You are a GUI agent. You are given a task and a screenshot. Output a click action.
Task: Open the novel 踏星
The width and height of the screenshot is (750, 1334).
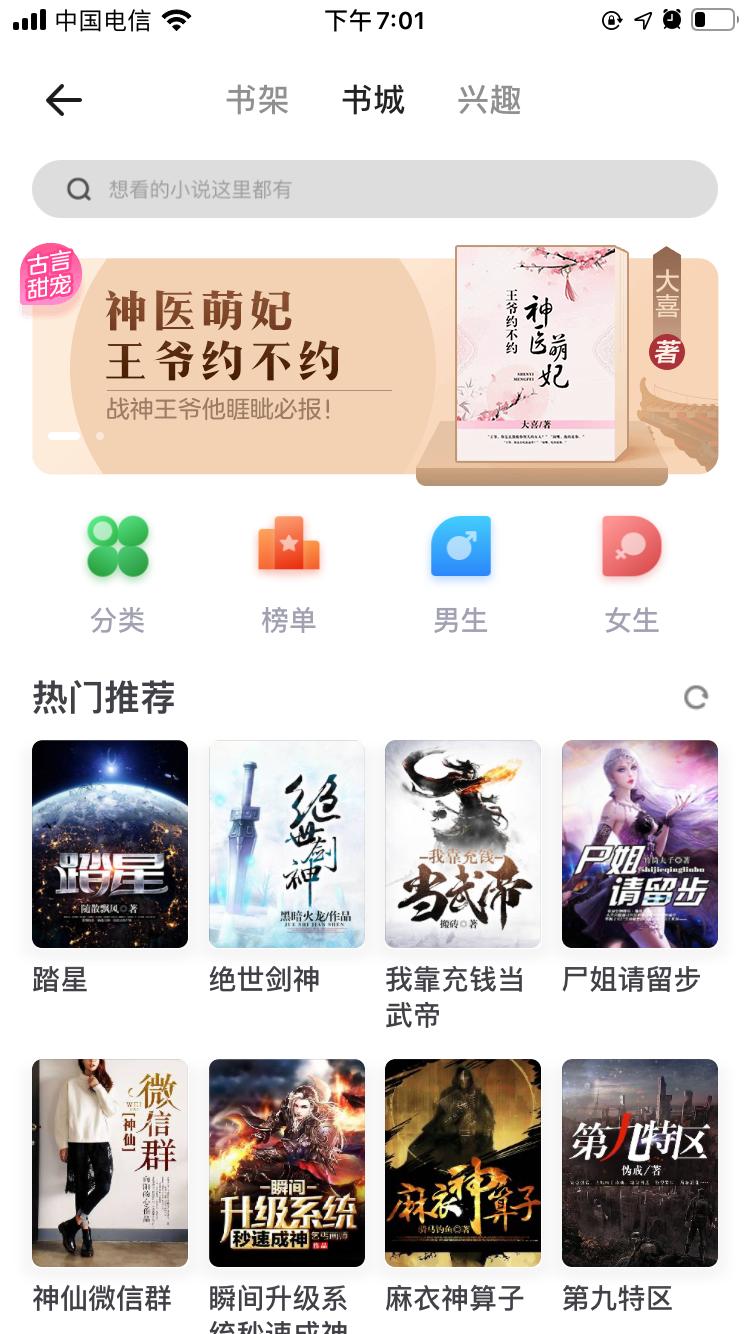click(x=109, y=844)
